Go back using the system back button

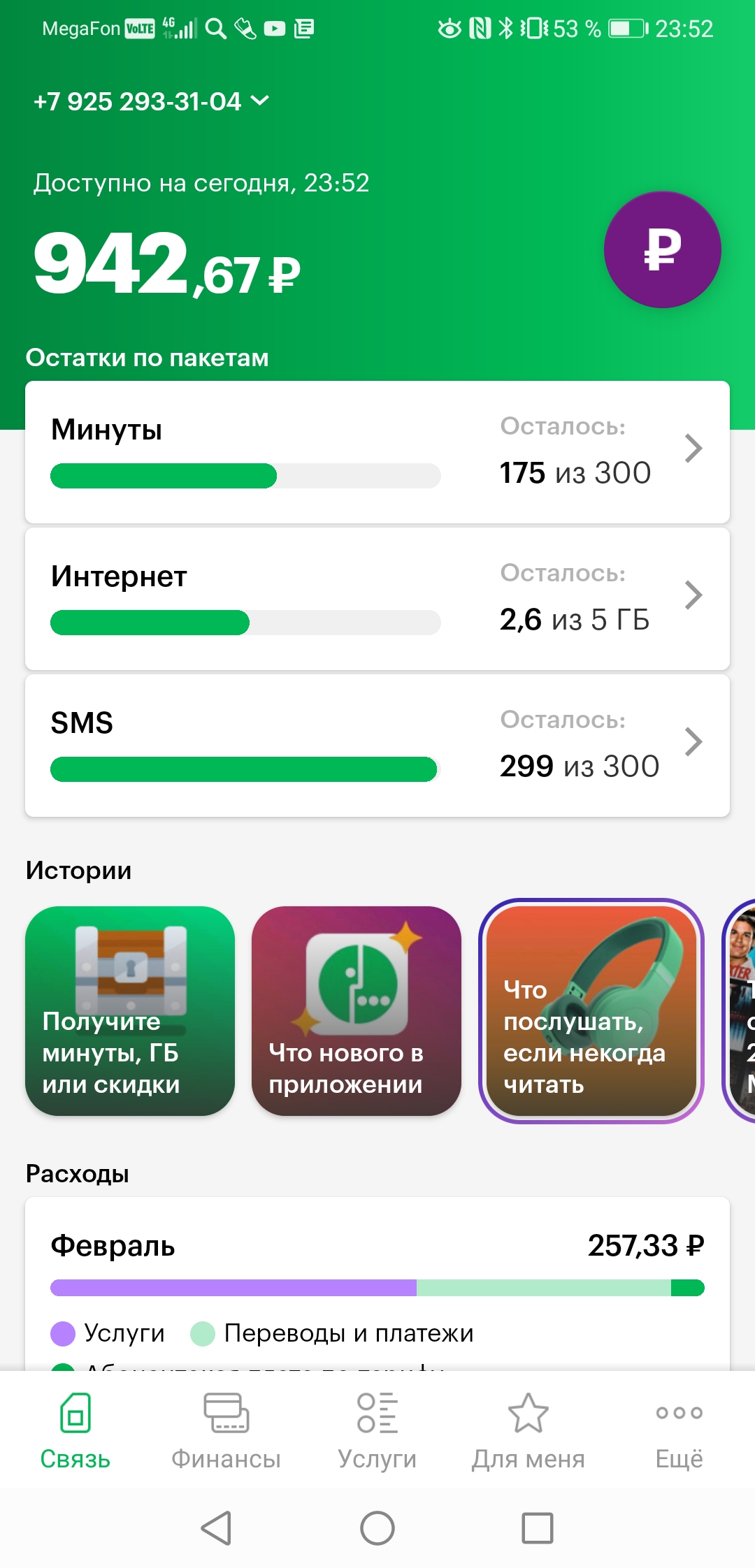coord(217,1528)
